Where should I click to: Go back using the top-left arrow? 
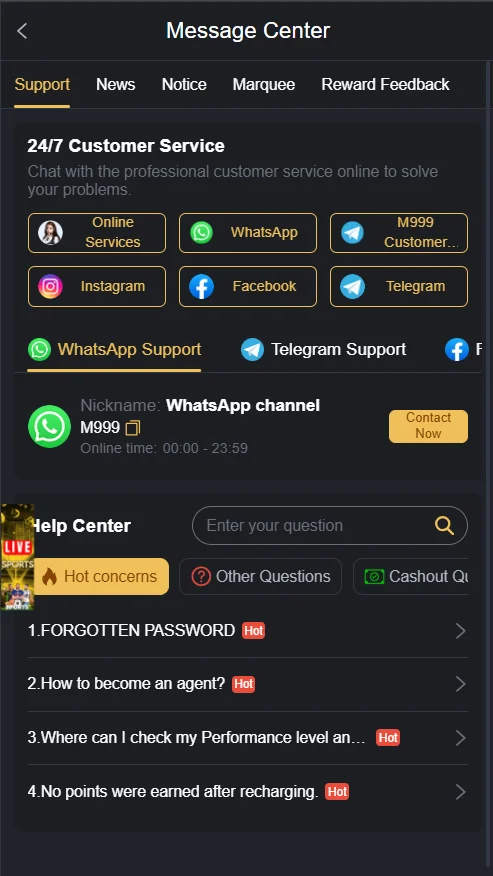[22, 31]
